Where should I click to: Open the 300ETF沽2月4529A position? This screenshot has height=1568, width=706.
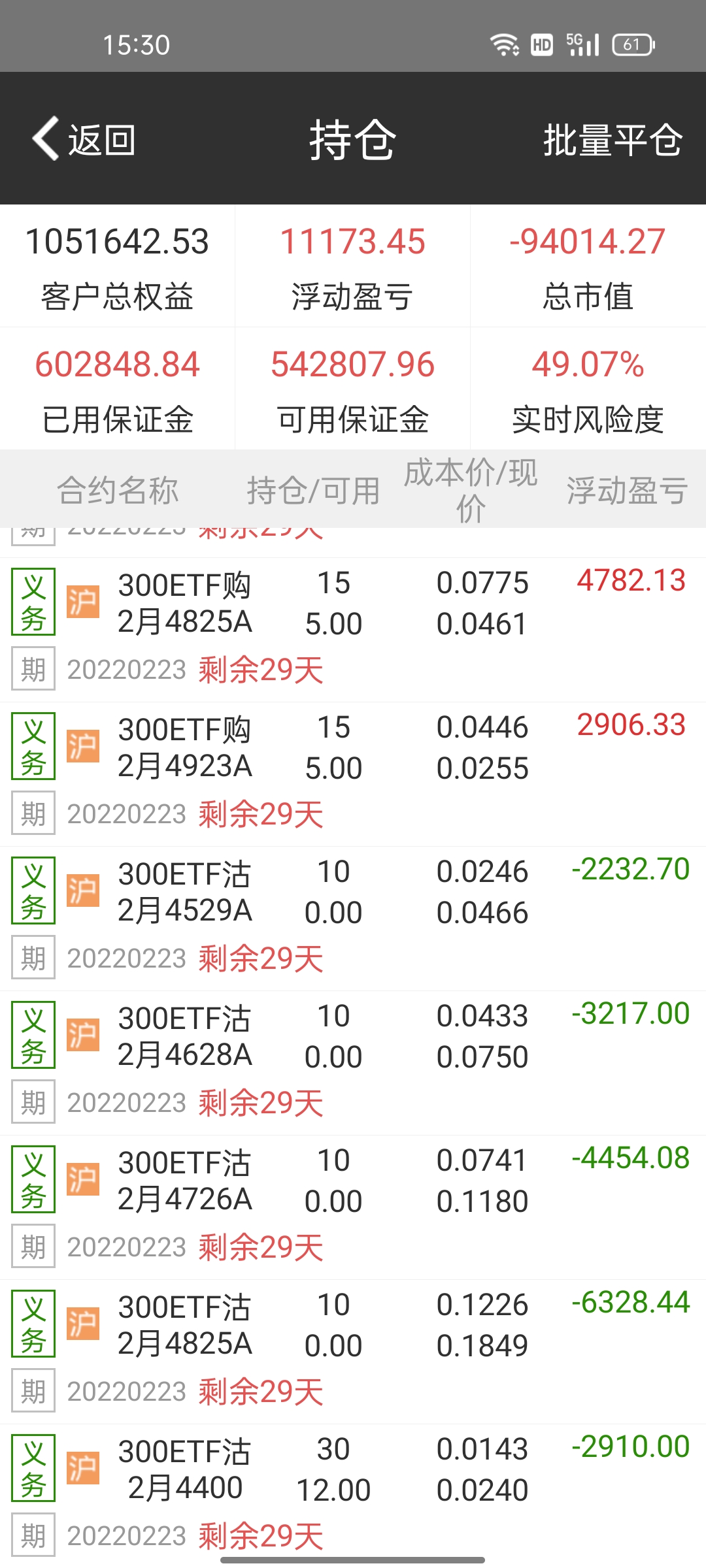(185, 892)
